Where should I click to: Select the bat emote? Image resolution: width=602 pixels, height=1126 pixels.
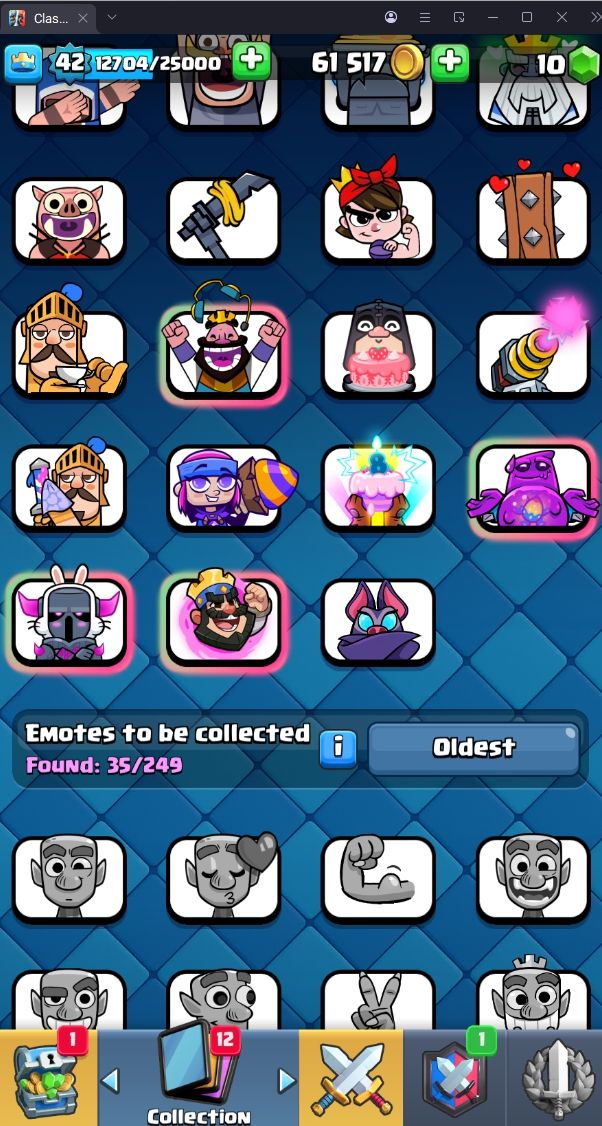378,621
